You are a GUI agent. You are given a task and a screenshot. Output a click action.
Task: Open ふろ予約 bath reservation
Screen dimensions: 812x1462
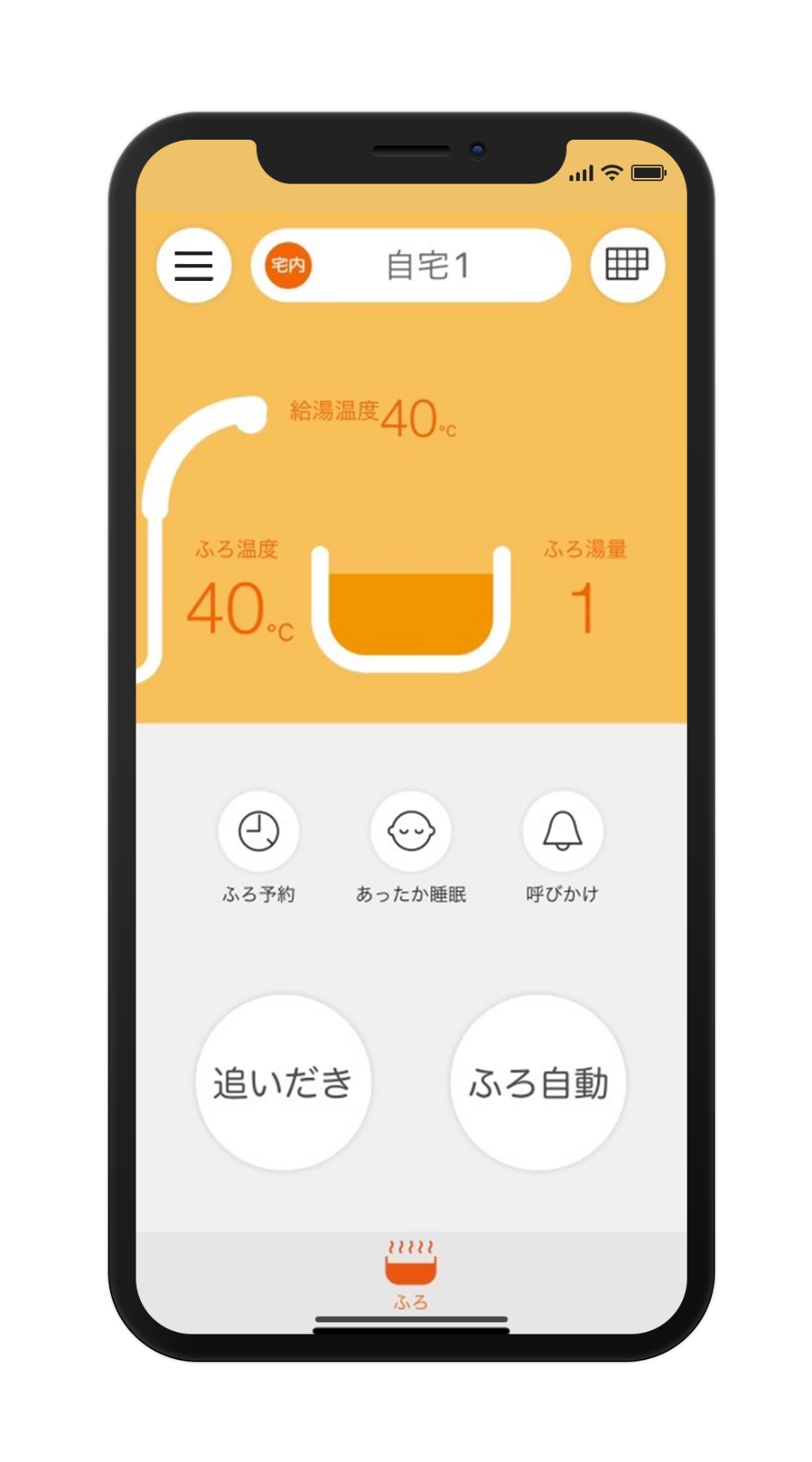coord(258,832)
